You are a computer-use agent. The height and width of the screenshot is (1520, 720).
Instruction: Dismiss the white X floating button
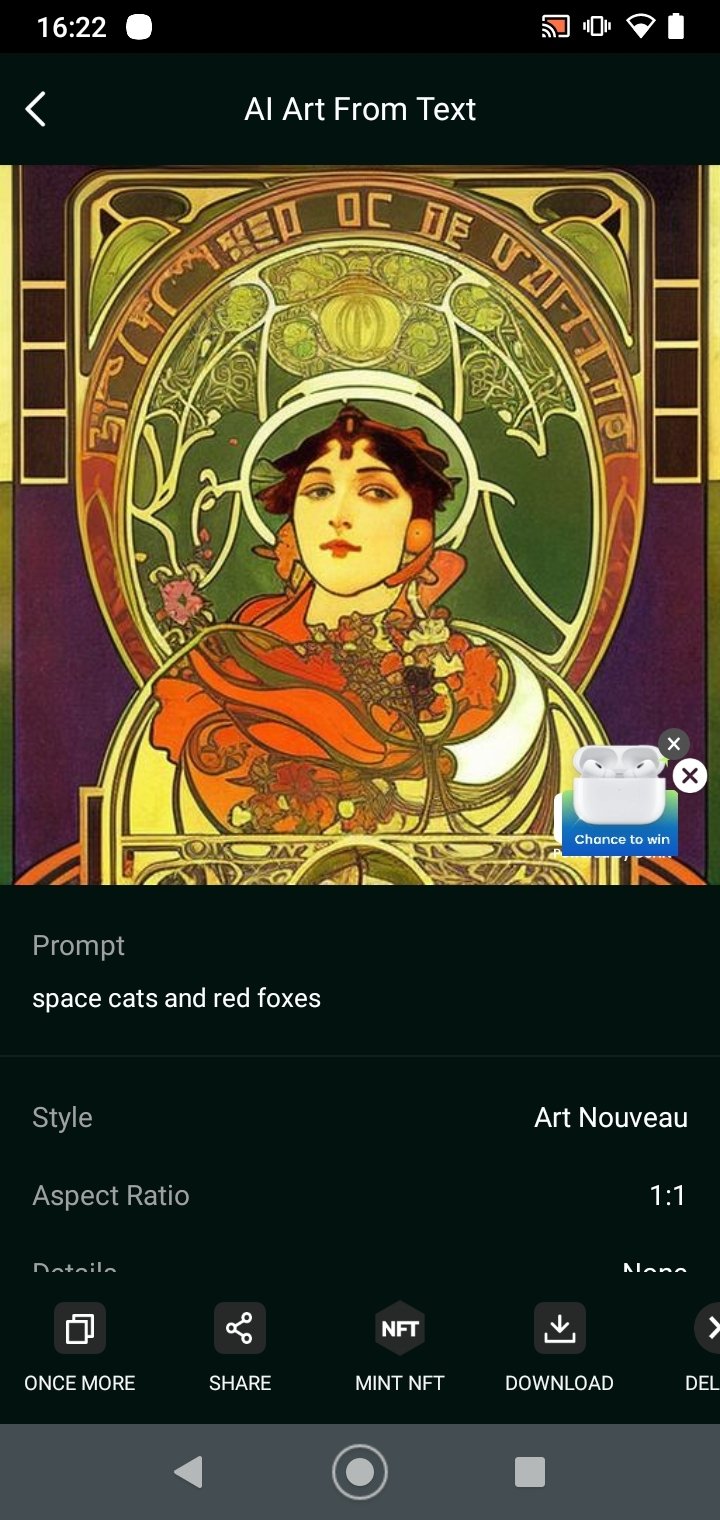[x=690, y=776]
